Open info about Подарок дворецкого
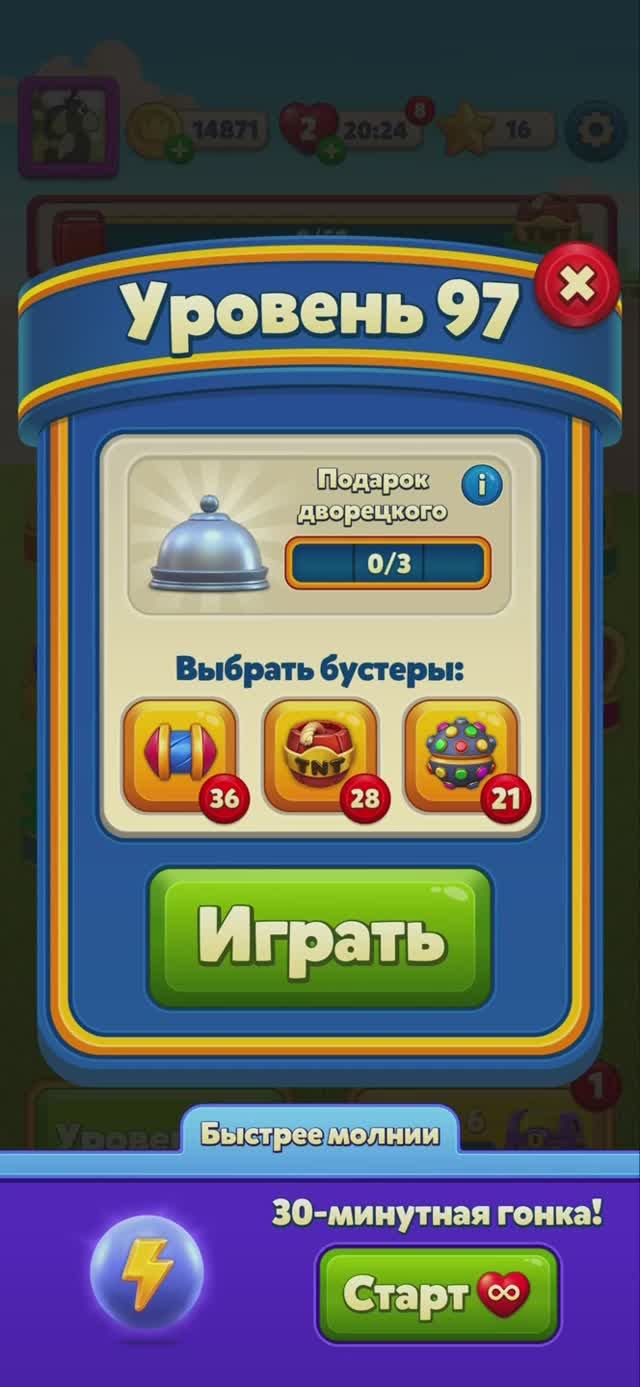 [x=482, y=486]
